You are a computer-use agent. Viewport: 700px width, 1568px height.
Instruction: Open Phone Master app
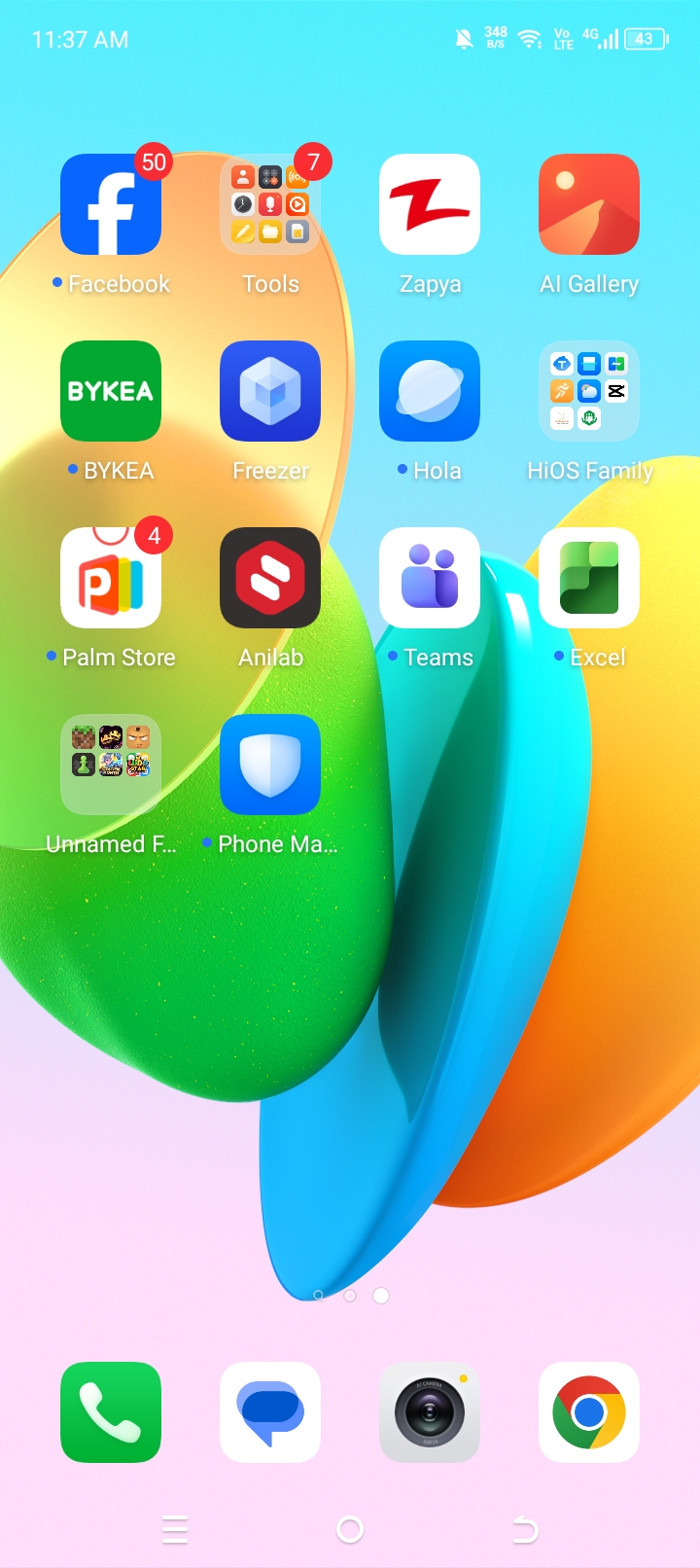point(270,765)
